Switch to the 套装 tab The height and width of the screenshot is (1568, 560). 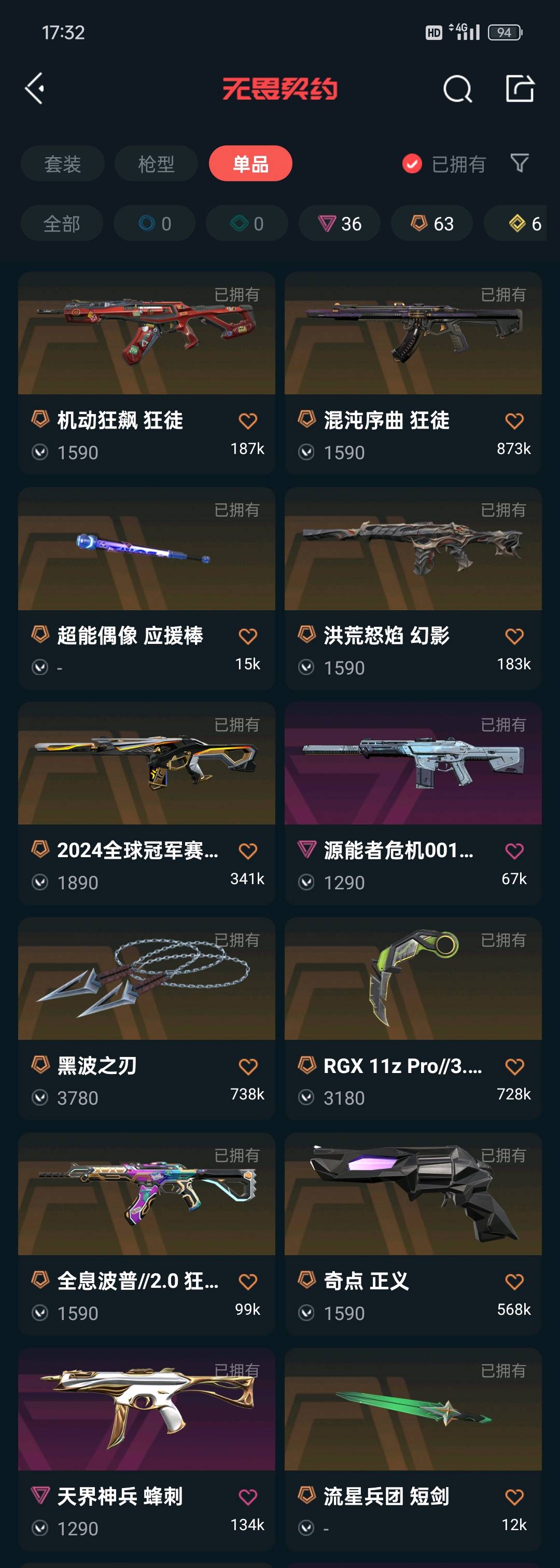(x=63, y=163)
